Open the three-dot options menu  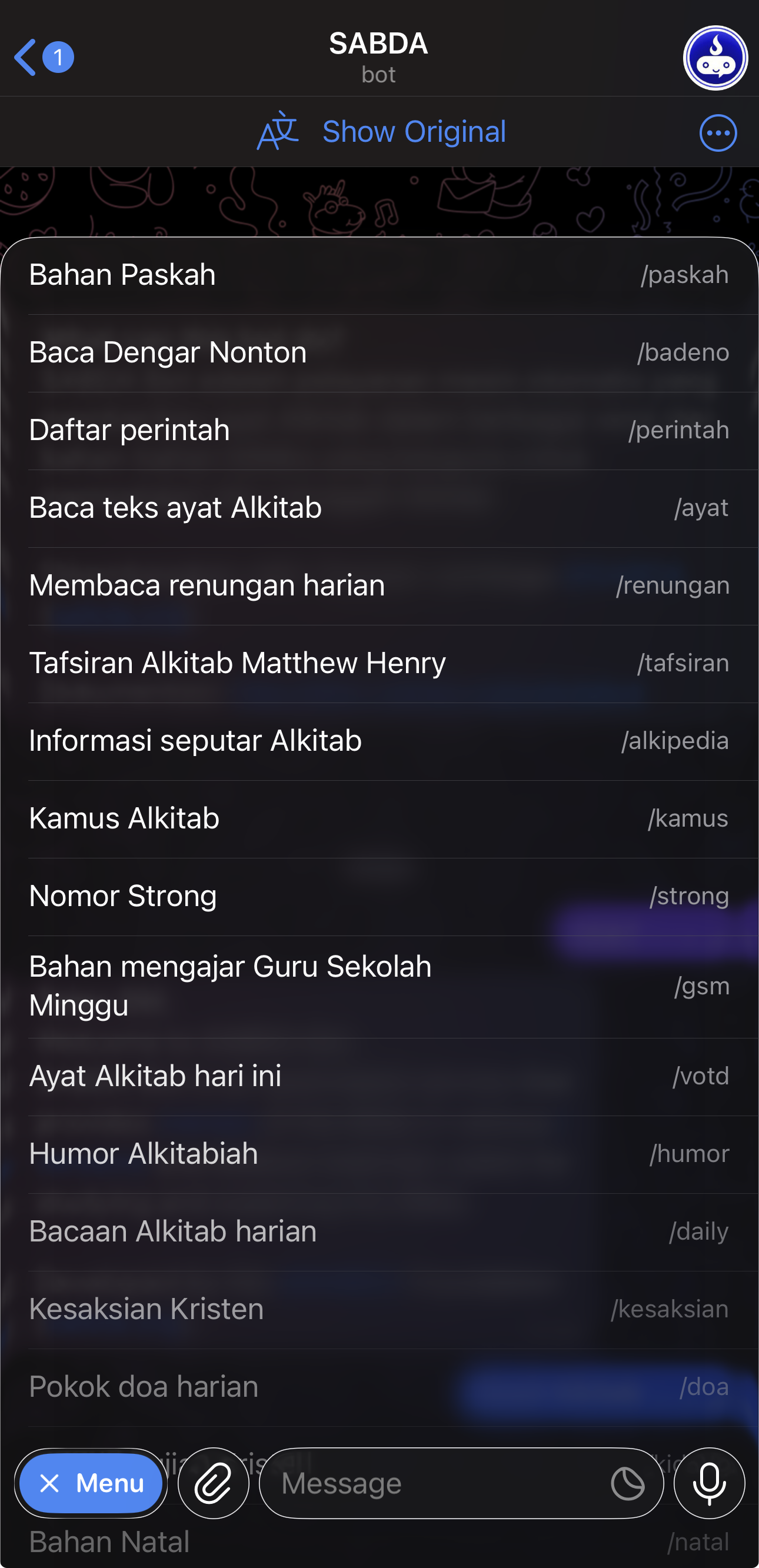tap(717, 133)
